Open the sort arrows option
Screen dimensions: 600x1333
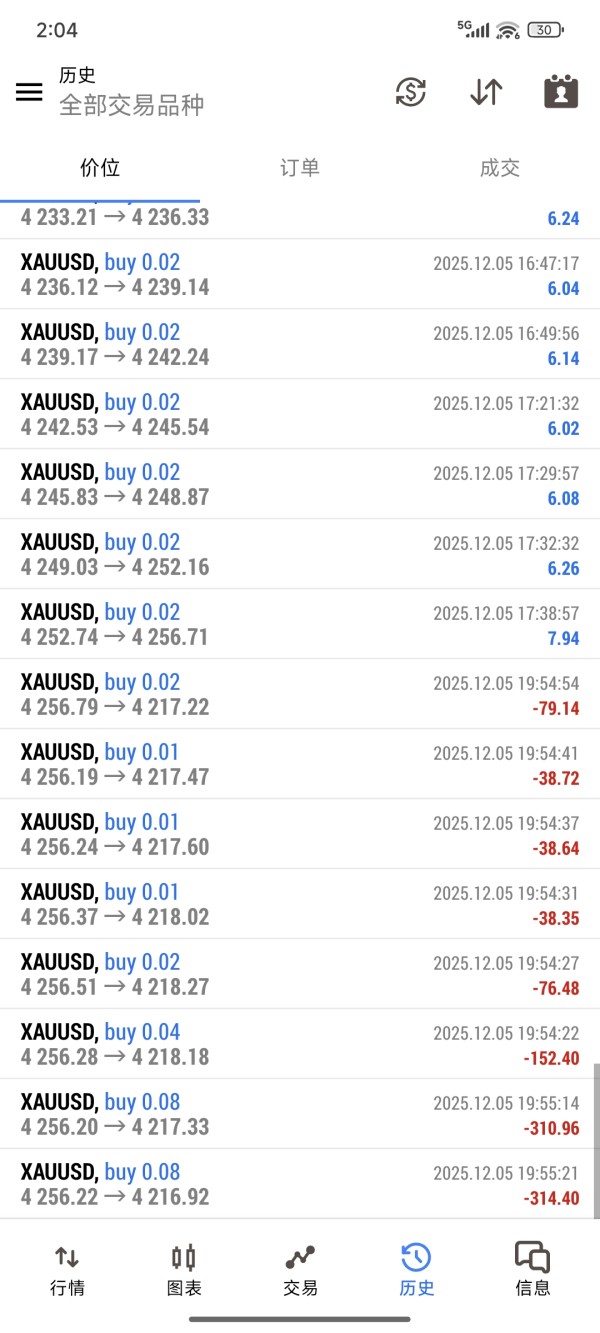(x=486, y=92)
